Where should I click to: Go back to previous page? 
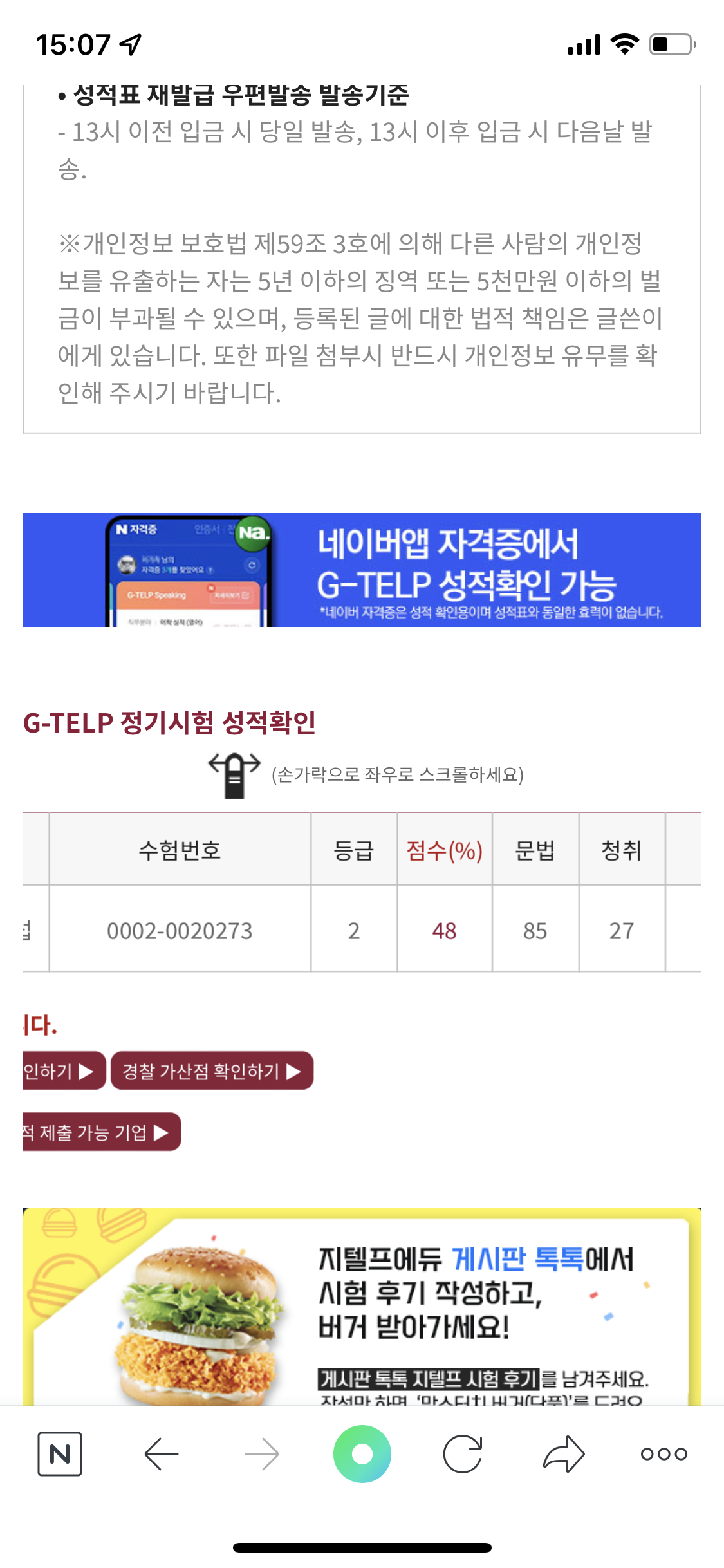click(x=161, y=1453)
